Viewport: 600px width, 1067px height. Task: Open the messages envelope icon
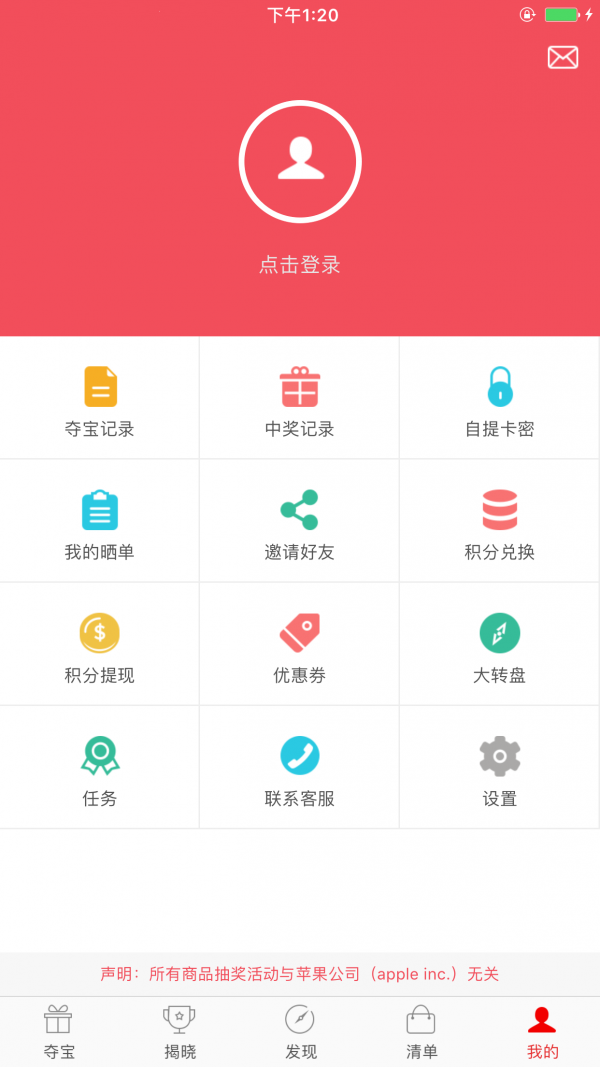pyautogui.click(x=563, y=58)
